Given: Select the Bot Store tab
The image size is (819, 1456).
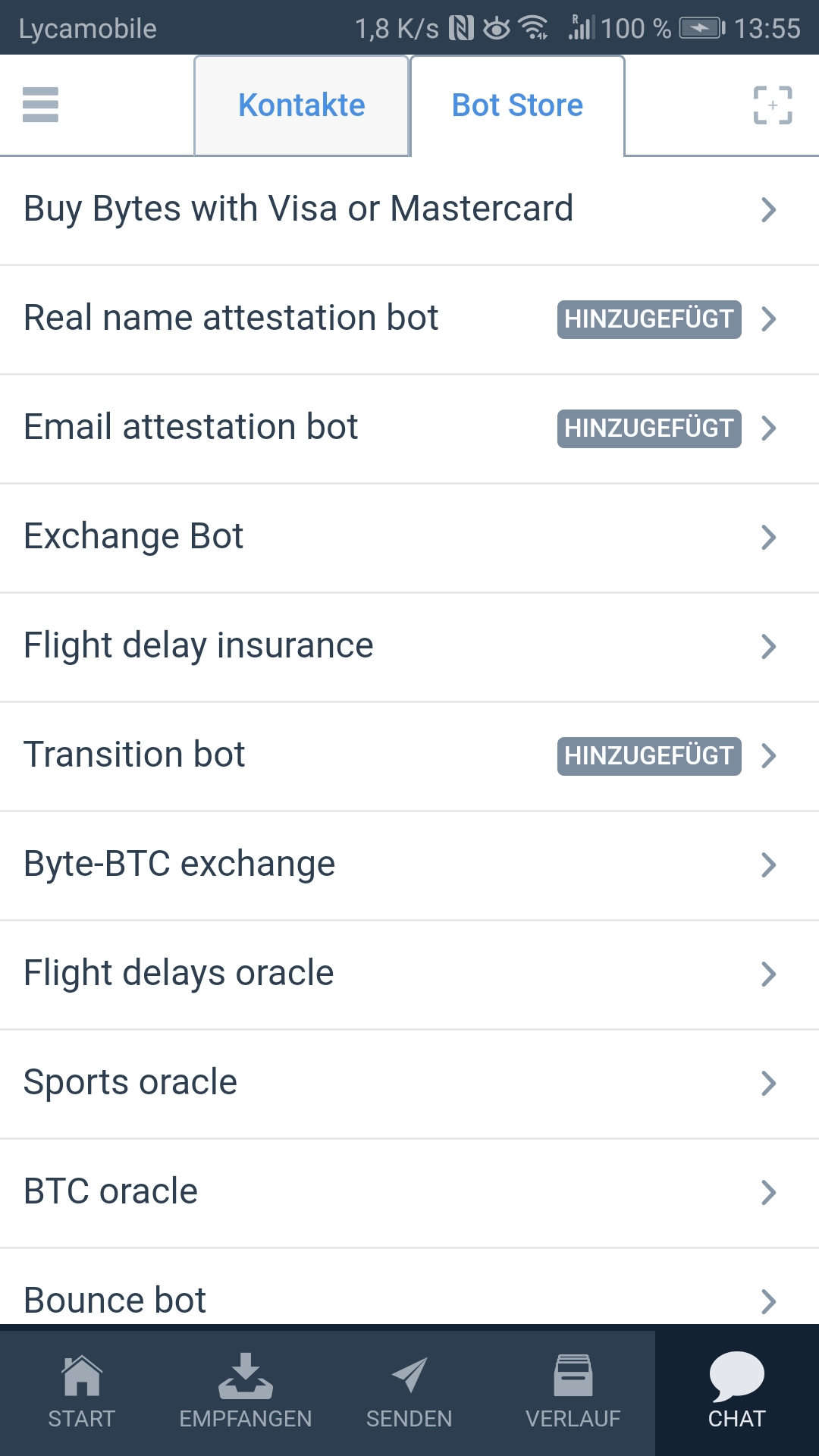Looking at the screenshot, I should [517, 105].
